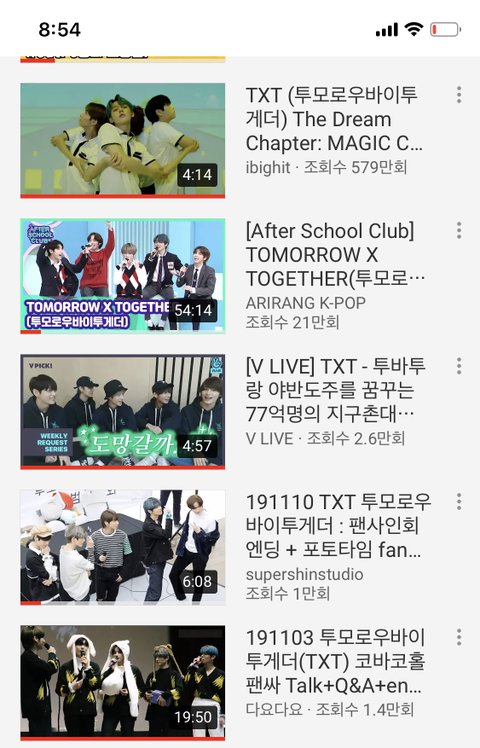Open the more menu for V LIVE video
480x748 pixels.
coord(459,366)
